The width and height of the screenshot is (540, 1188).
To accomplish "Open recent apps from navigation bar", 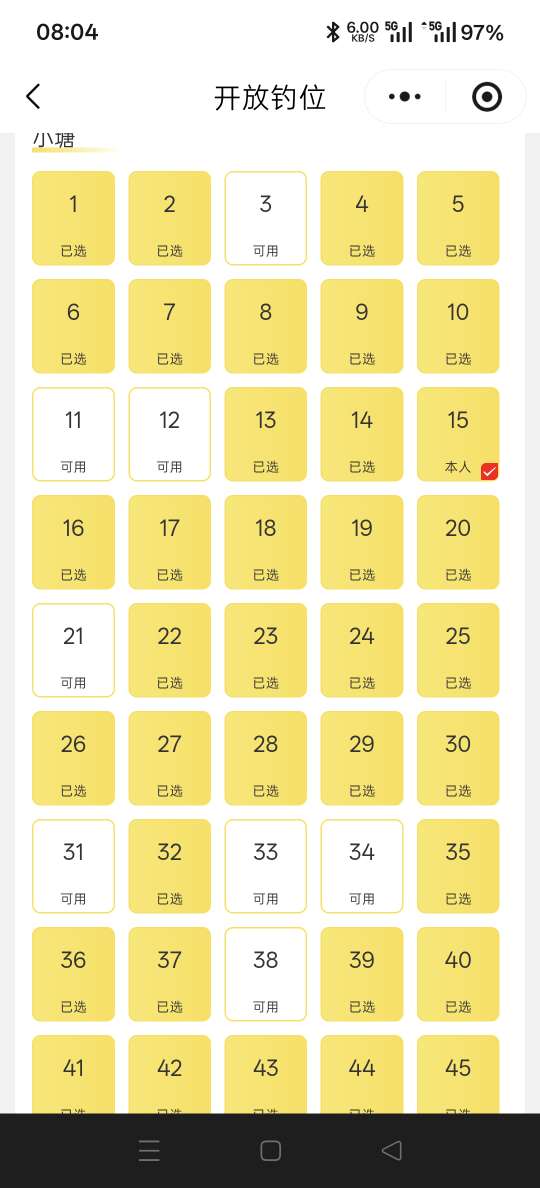I will [x=149, y=1151].
